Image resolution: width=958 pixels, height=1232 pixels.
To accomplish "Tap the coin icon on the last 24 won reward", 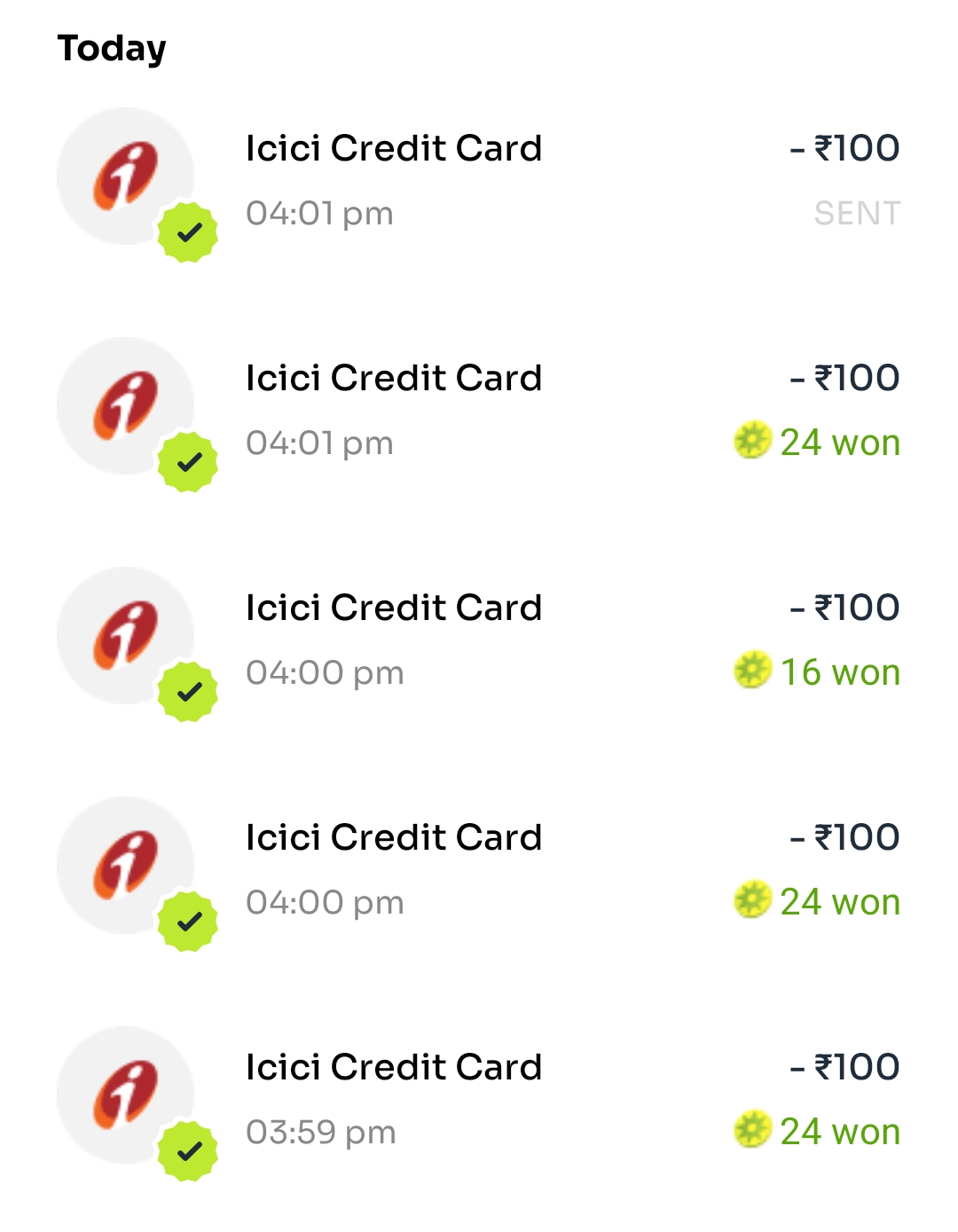I will 752,1132.
